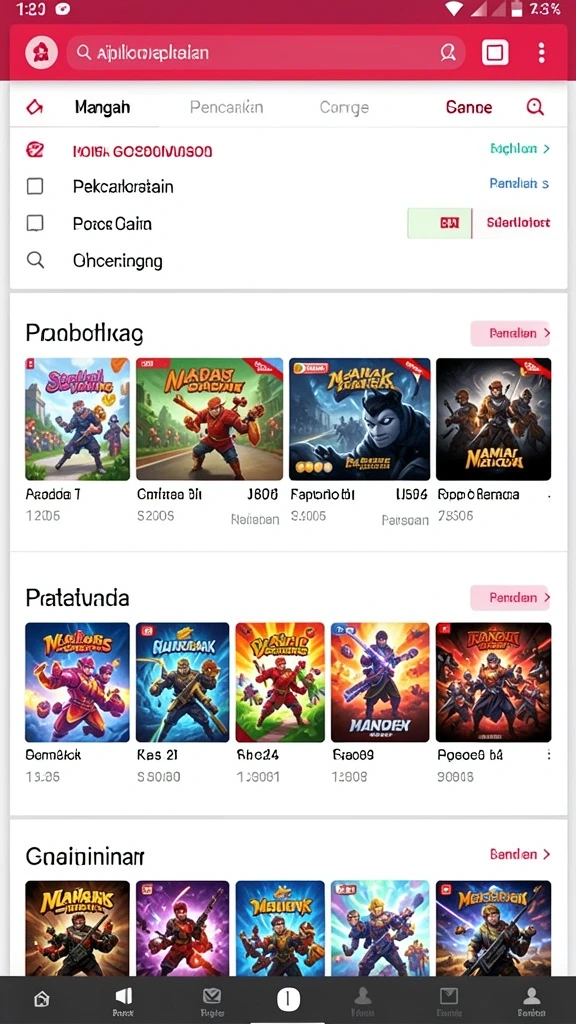Switch to the Pencarkin tab
Image resolution: width=576 pixels, height=1024 pixels.
coord(226,107)
